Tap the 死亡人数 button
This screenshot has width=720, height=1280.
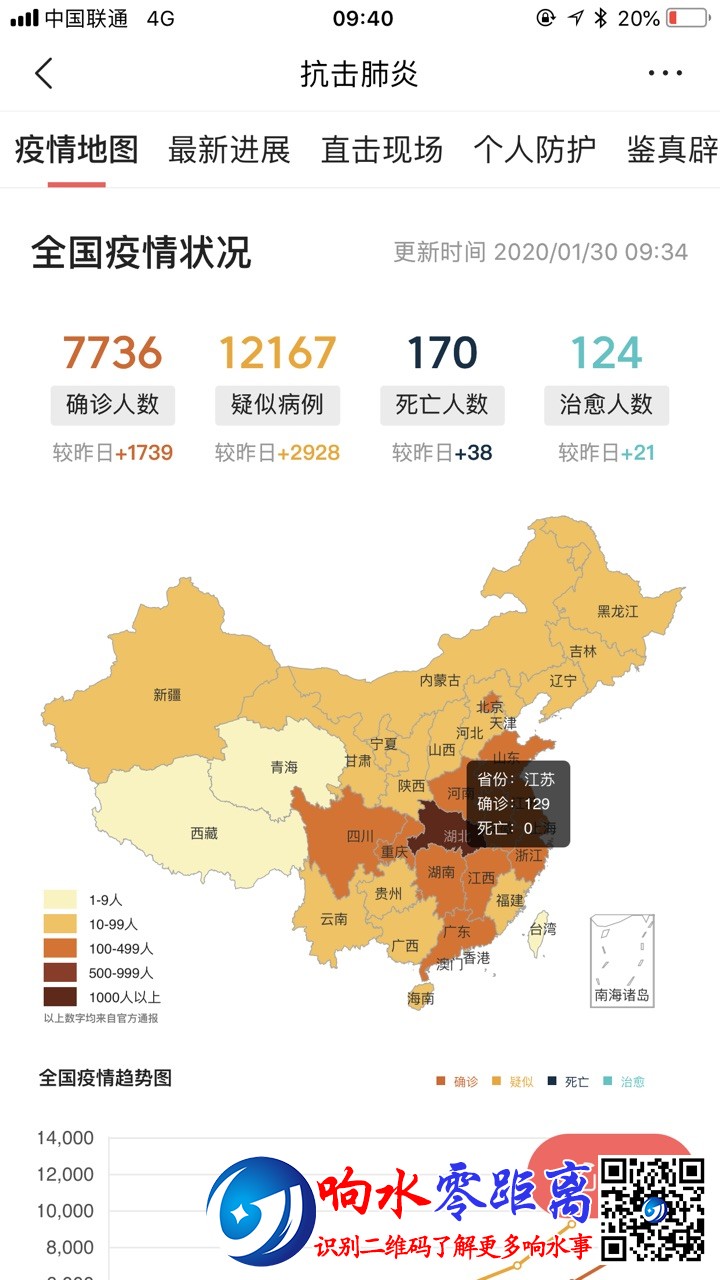pos(442,405)
